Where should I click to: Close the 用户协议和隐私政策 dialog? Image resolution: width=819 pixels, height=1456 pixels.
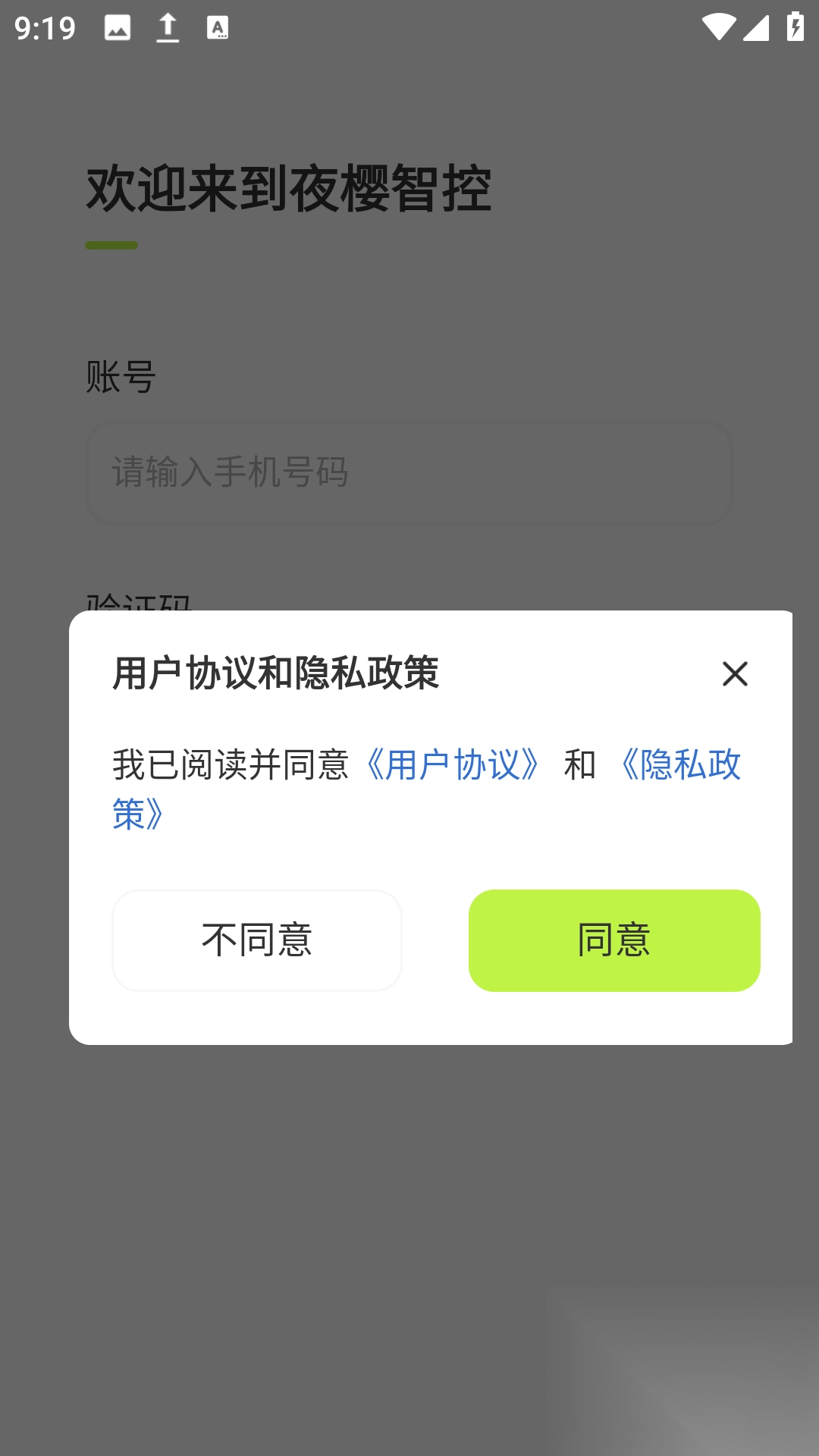click(x=735, y=673)
